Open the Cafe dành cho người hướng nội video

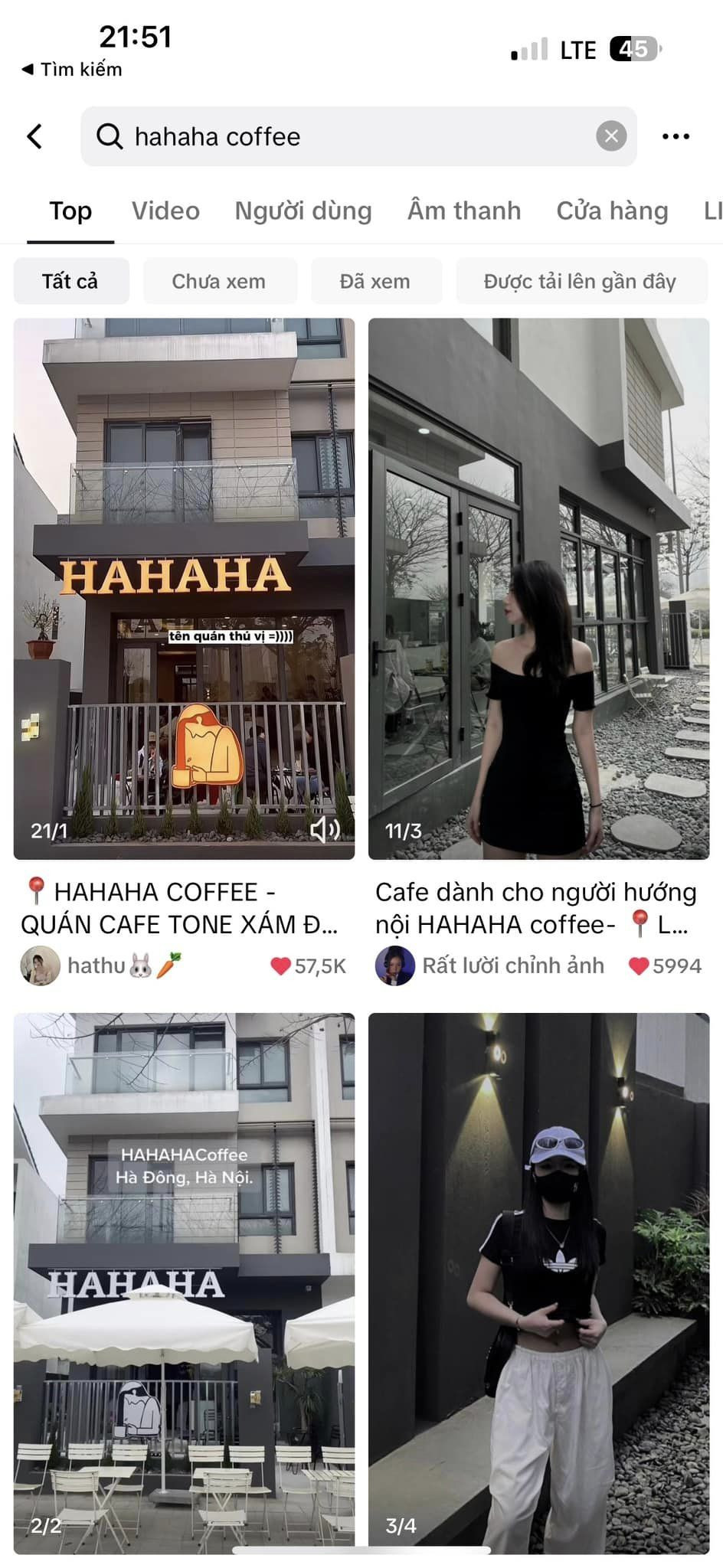tap(538, 588)
